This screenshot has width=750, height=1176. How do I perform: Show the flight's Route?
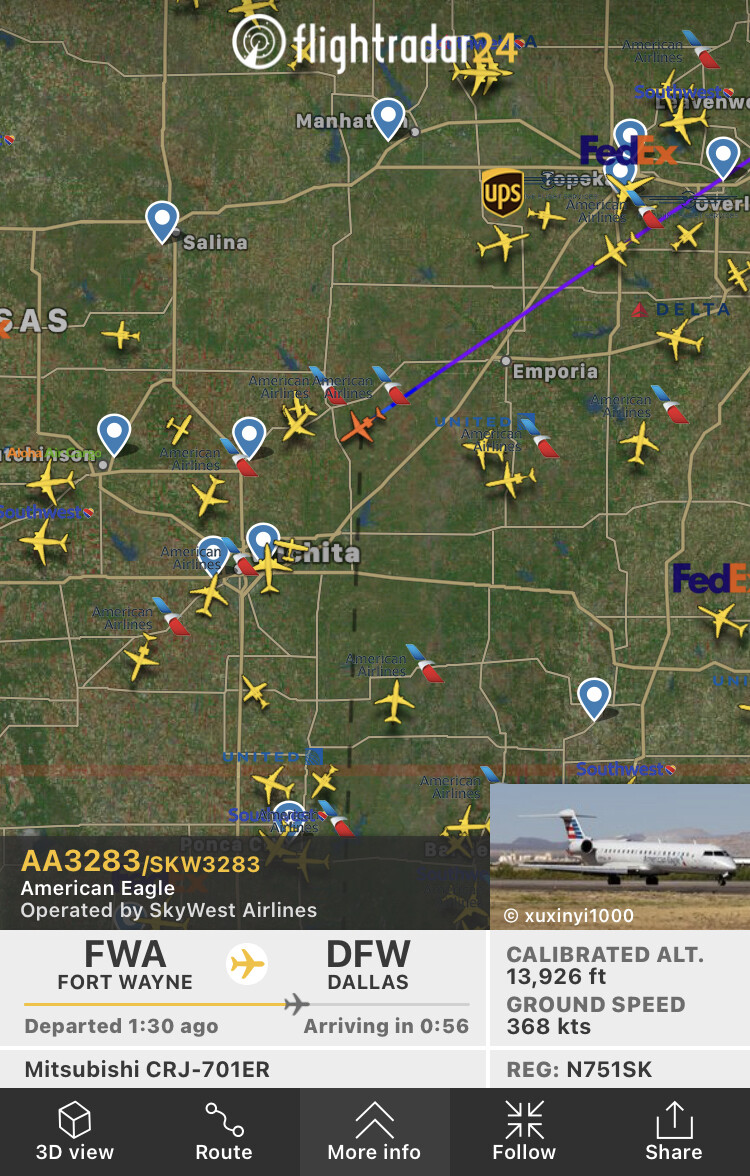tap(224, 1132)
